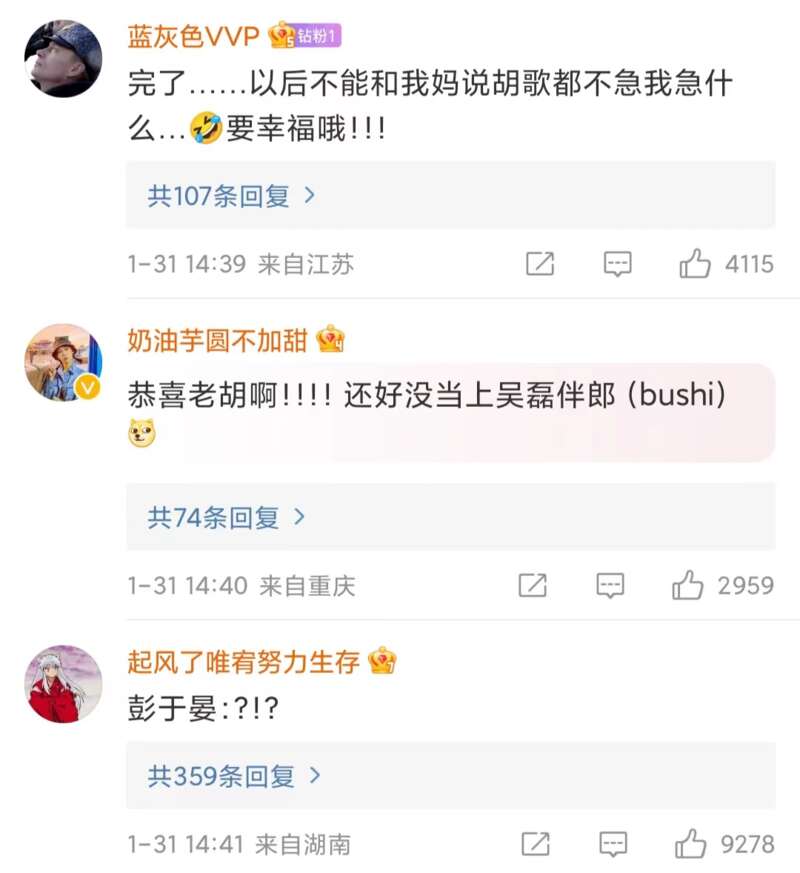Tap username 奶油芋圆不加甜

point(217,340)
